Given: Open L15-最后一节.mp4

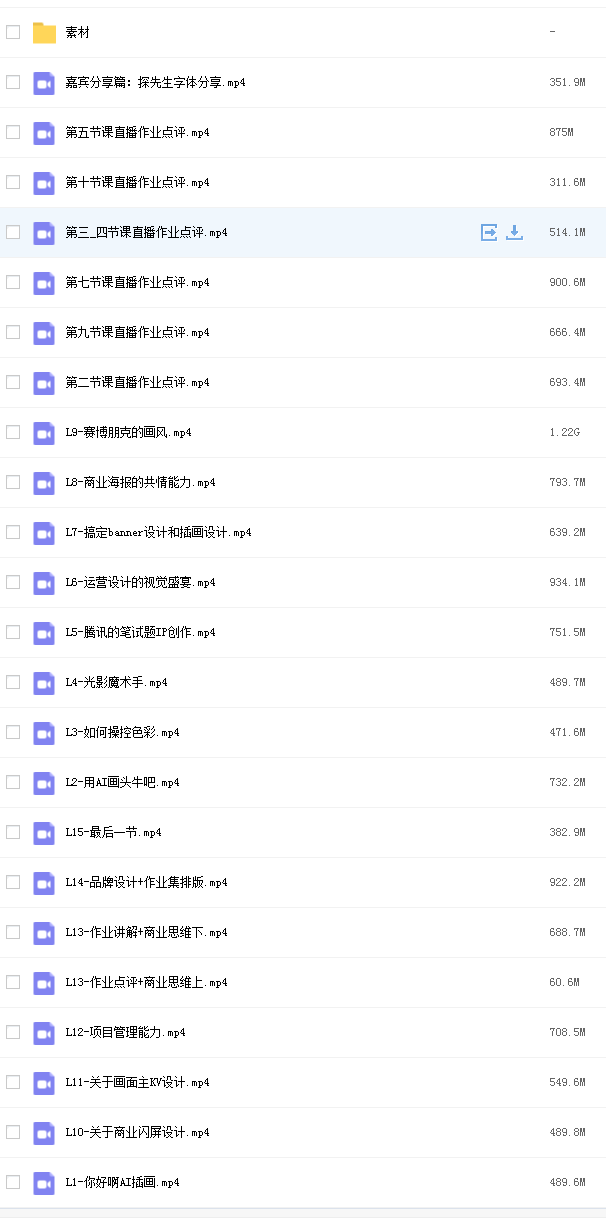Looking at the screenshot, I should tap(113, 832).
